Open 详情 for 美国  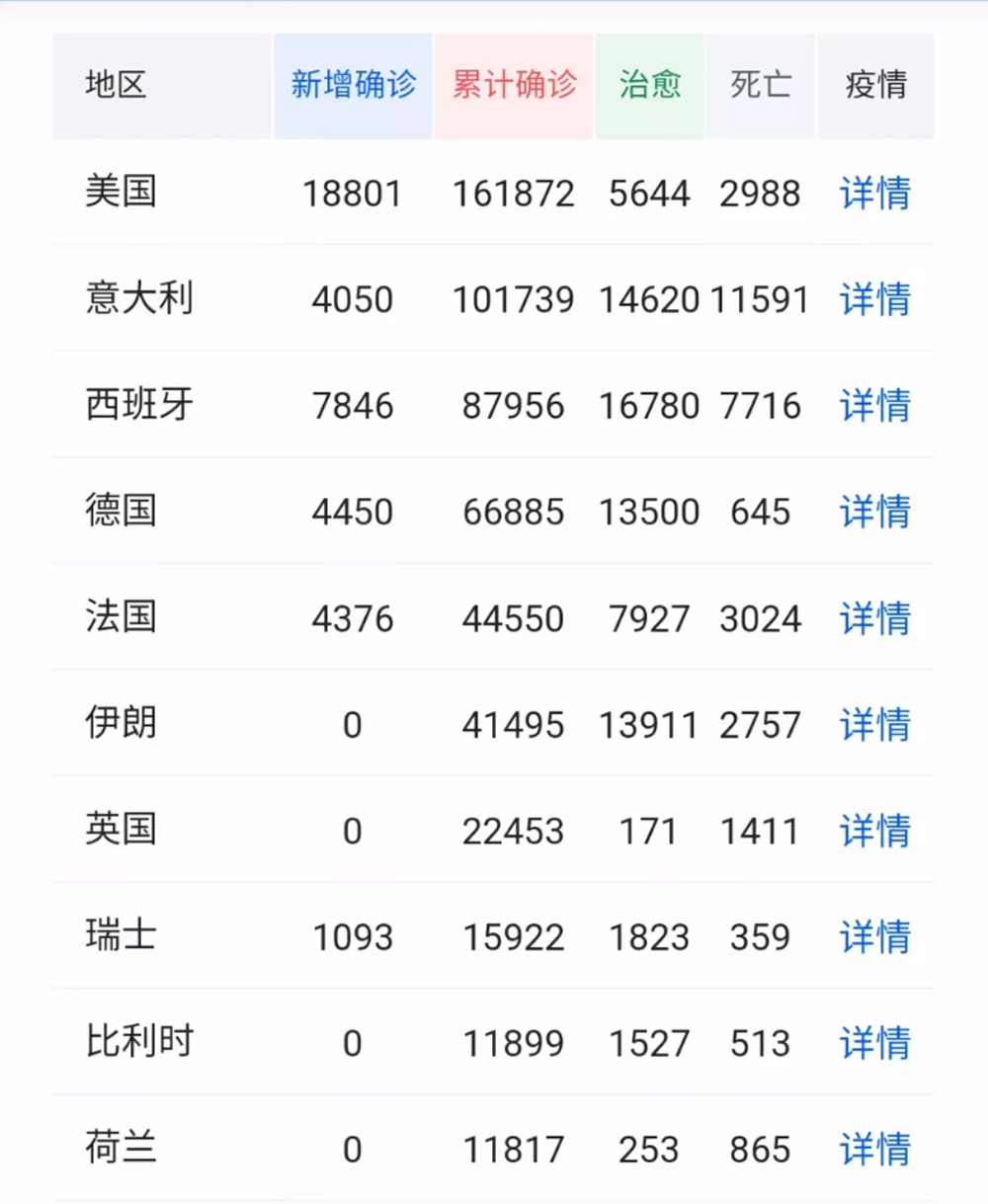point(874,193)
